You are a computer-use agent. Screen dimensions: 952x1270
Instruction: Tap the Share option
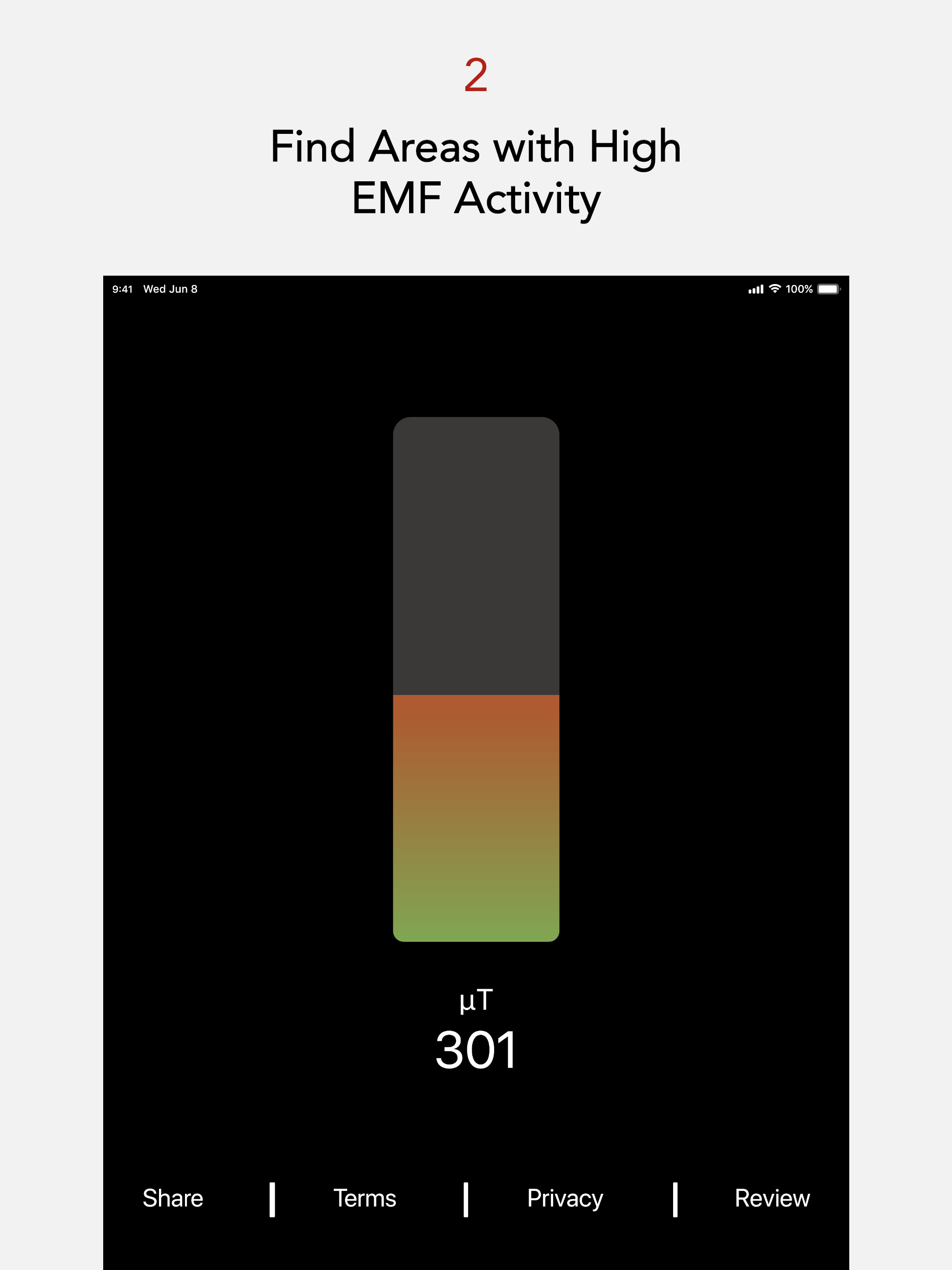pos(173,1198)
